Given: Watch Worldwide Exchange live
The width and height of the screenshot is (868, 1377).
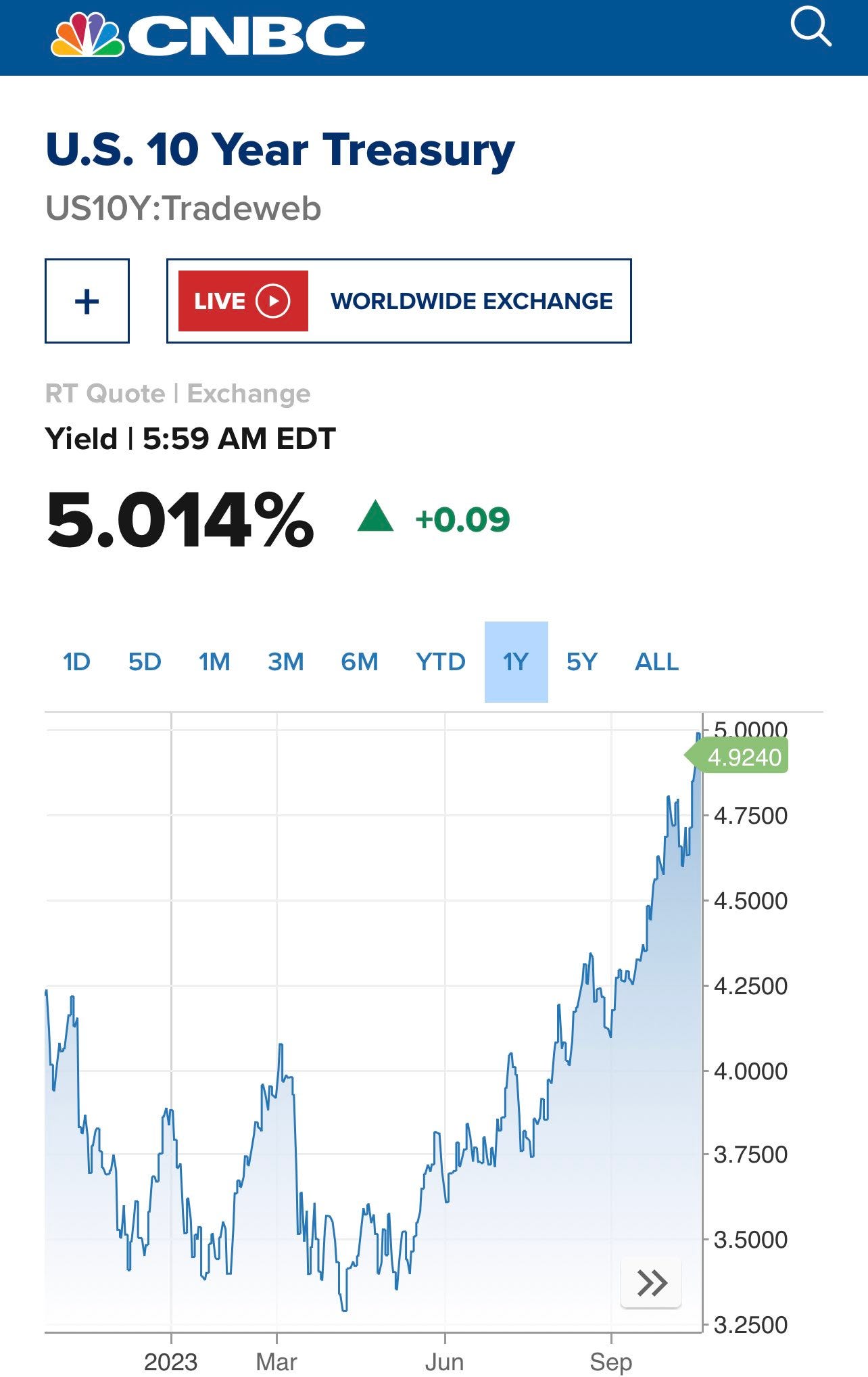Looking at the screenshot, I should tap(399, 301).
